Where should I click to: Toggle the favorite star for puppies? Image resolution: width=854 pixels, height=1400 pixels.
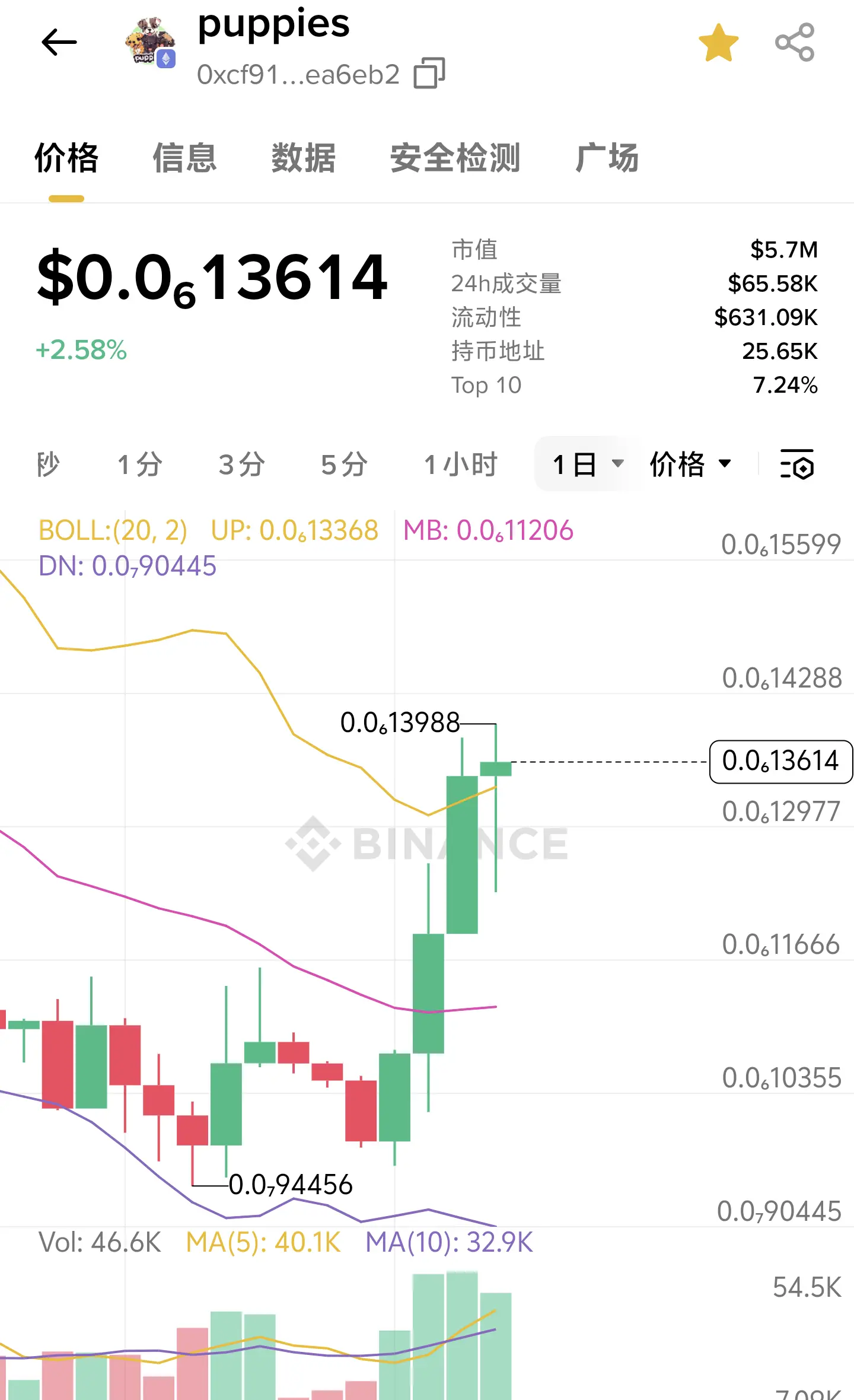[x=718, y=43]
